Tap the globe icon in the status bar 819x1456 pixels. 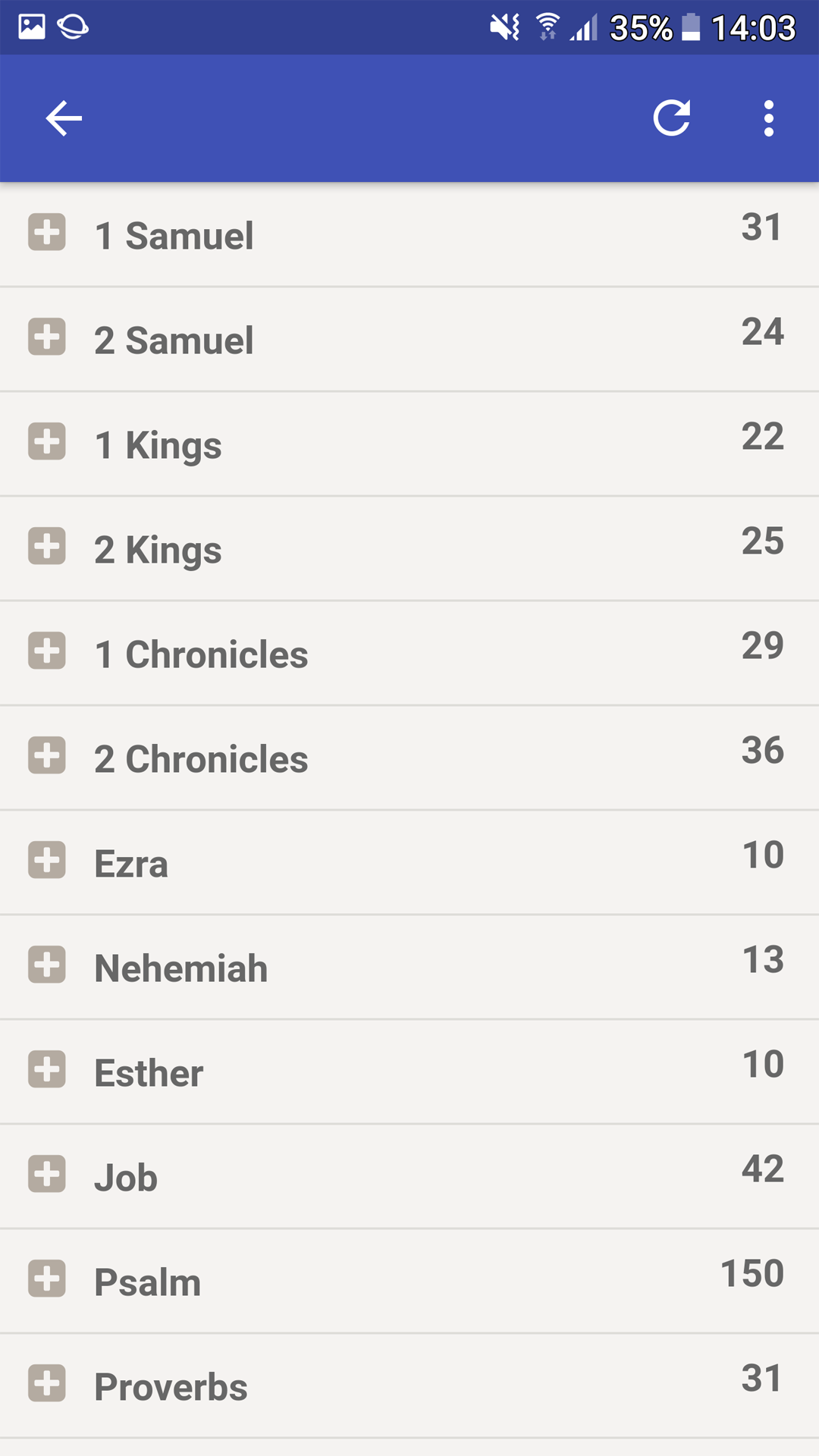(x=73, y=25)
